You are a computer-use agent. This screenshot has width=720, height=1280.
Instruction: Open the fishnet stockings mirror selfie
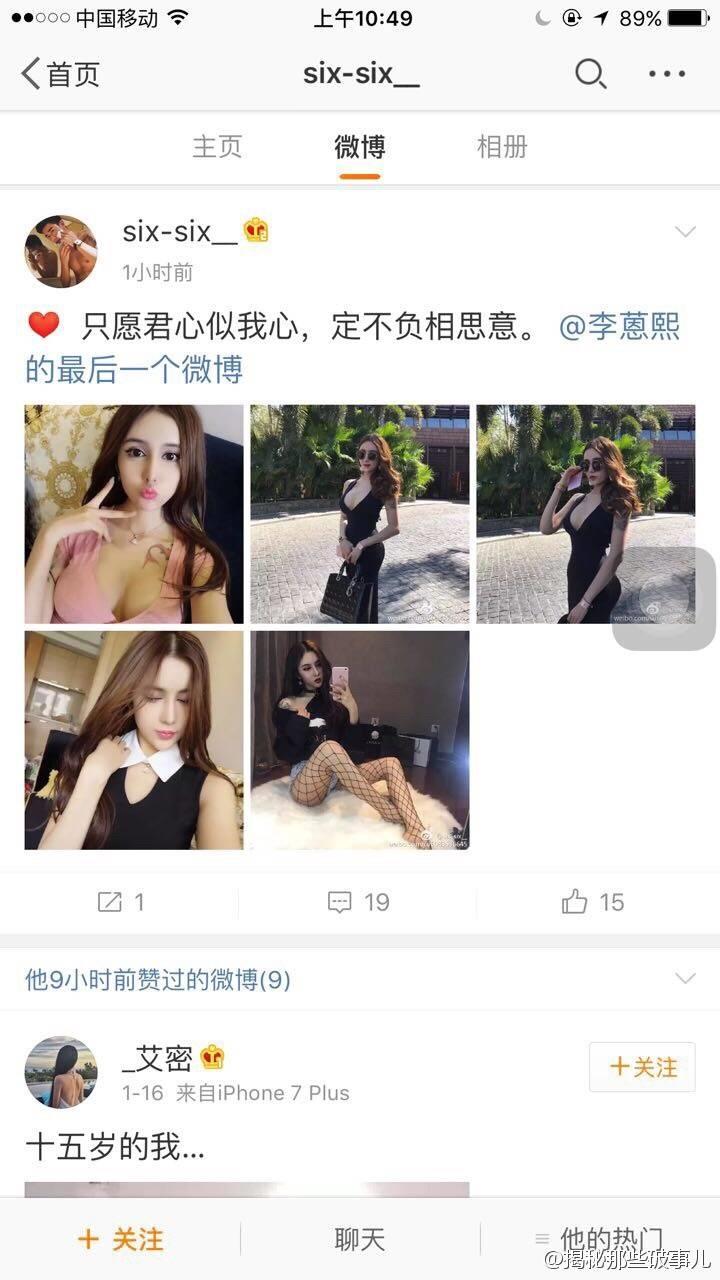359,740
